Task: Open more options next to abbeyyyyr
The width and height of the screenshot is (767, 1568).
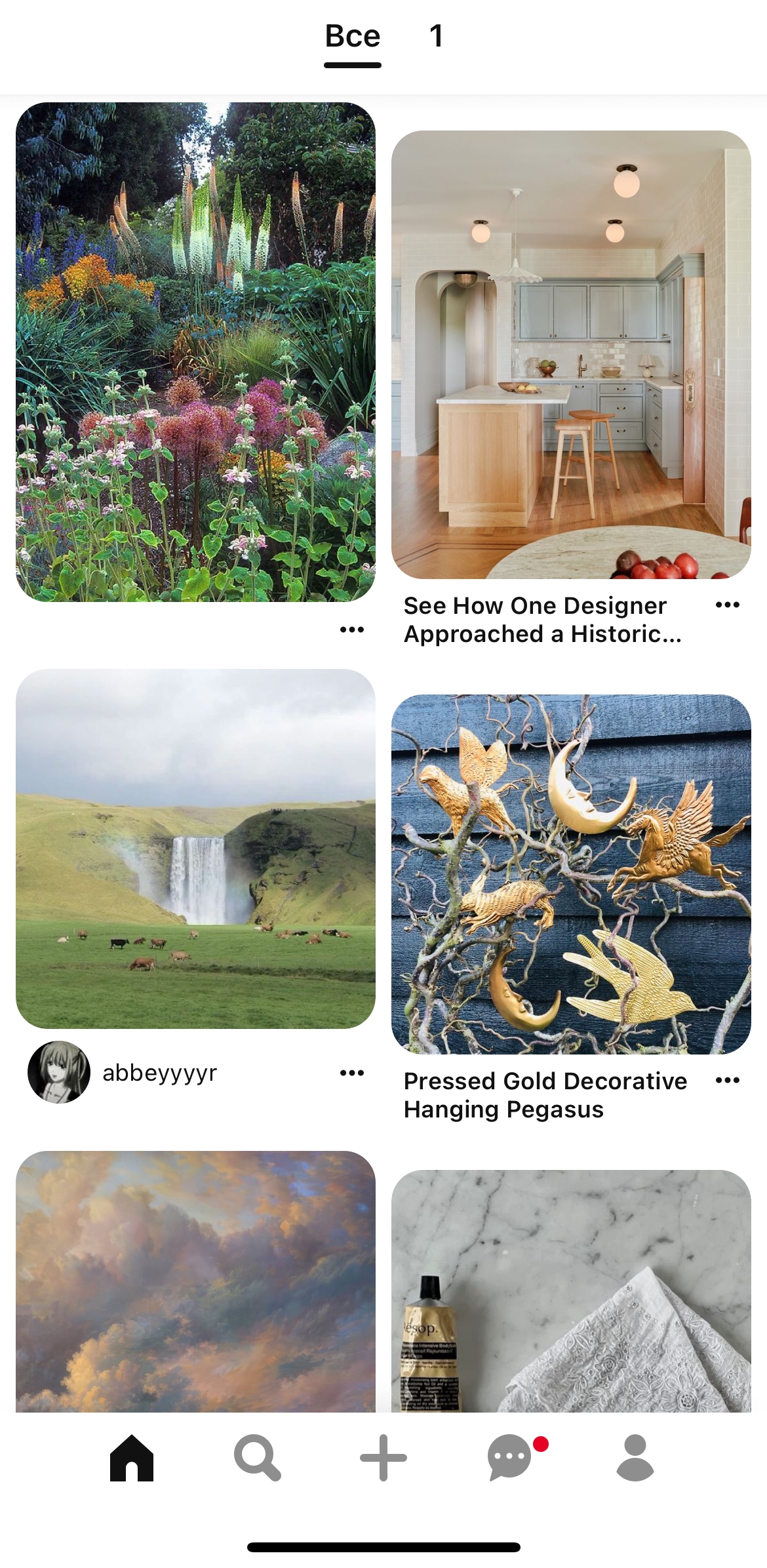Action: [351, 1073]
